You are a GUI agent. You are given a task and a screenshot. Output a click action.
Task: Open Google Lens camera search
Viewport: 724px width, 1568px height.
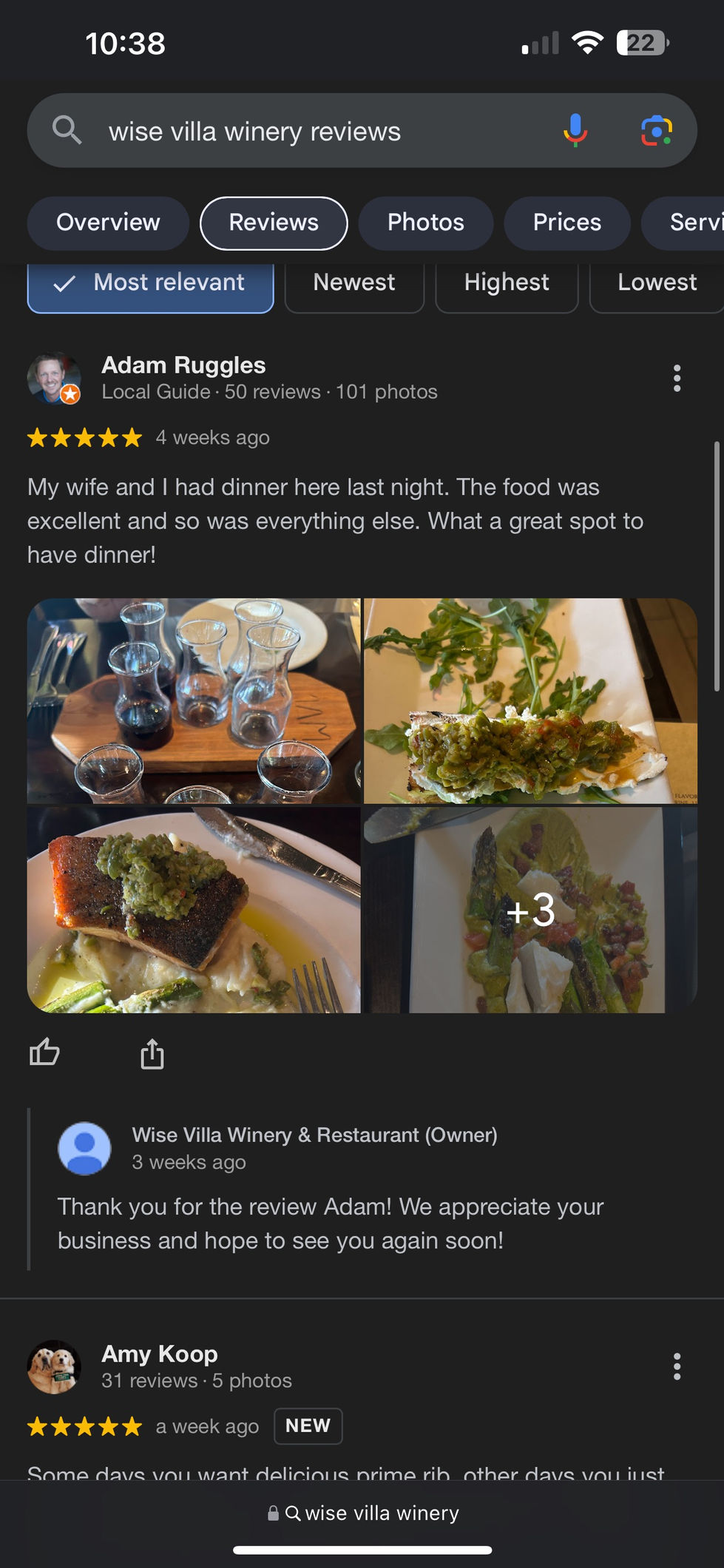coord(656,131)
